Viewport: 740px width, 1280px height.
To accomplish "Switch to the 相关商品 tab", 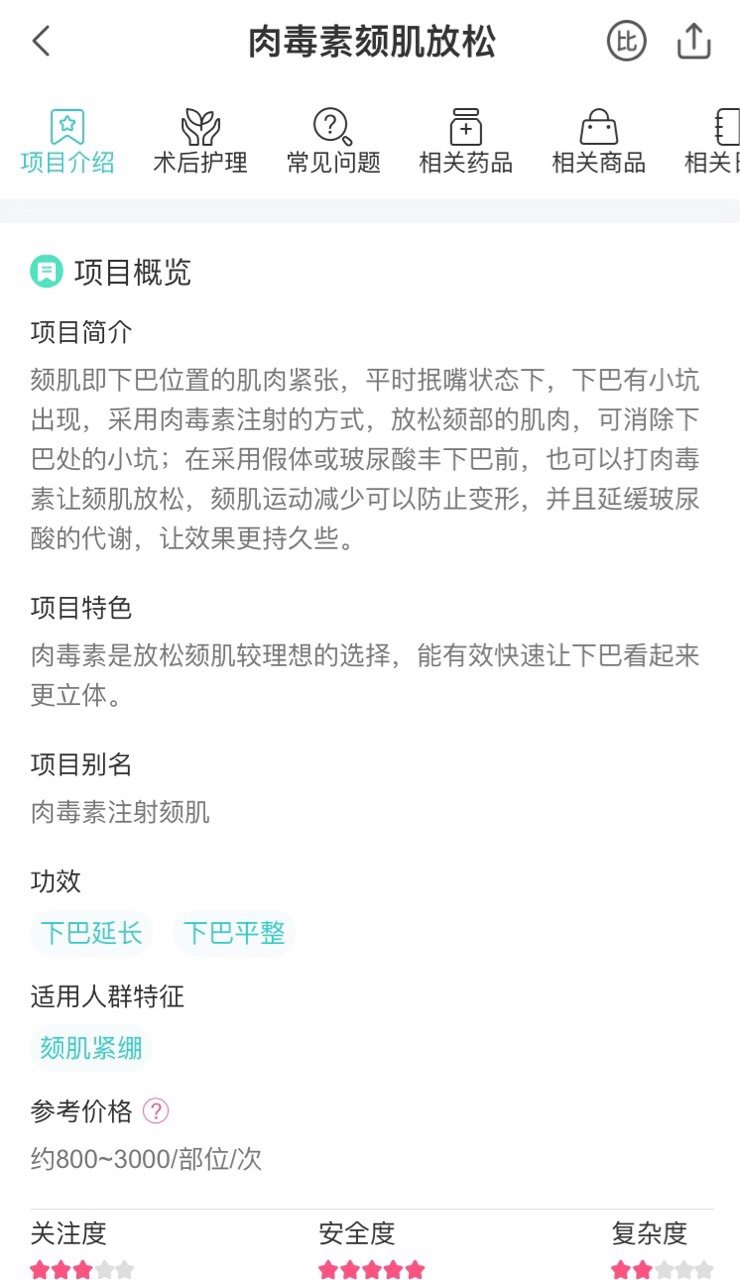I will (599, 142).
